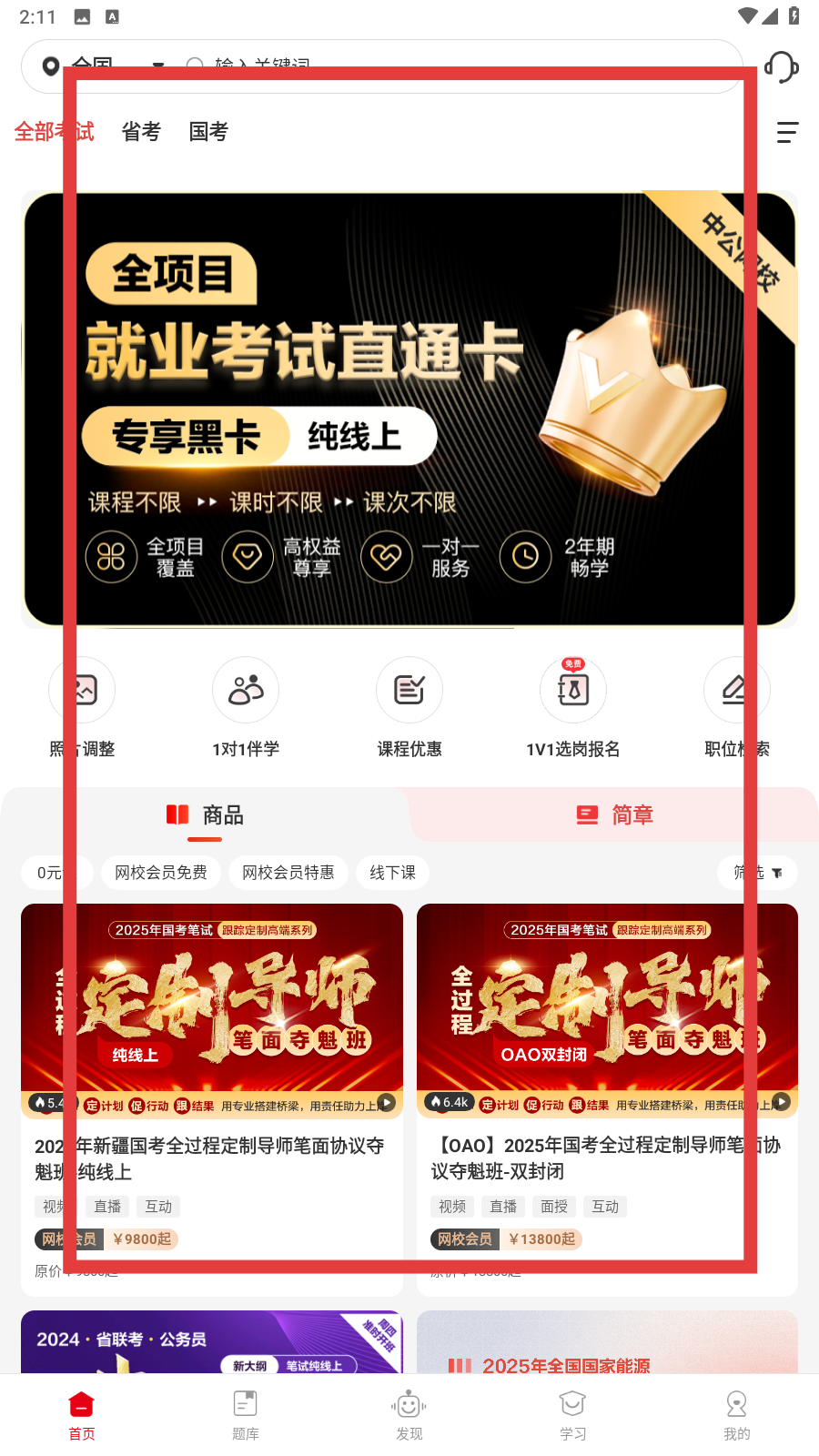The height and width of the screenshot is (1456, 819).
Task: Select the 网校会员特惠 filter chip
Action: [288, 873]
